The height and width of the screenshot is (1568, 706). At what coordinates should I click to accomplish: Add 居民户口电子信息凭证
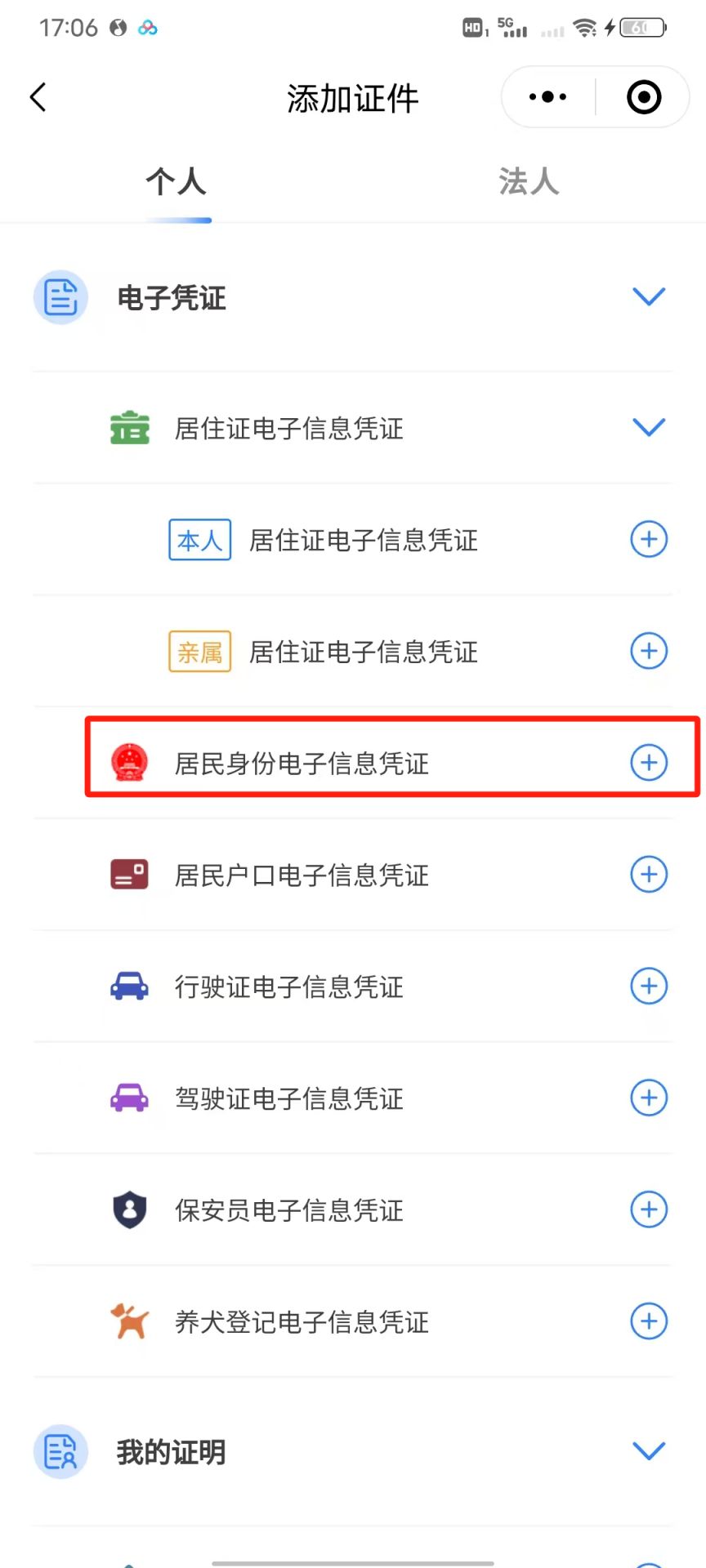pos(649,875)
